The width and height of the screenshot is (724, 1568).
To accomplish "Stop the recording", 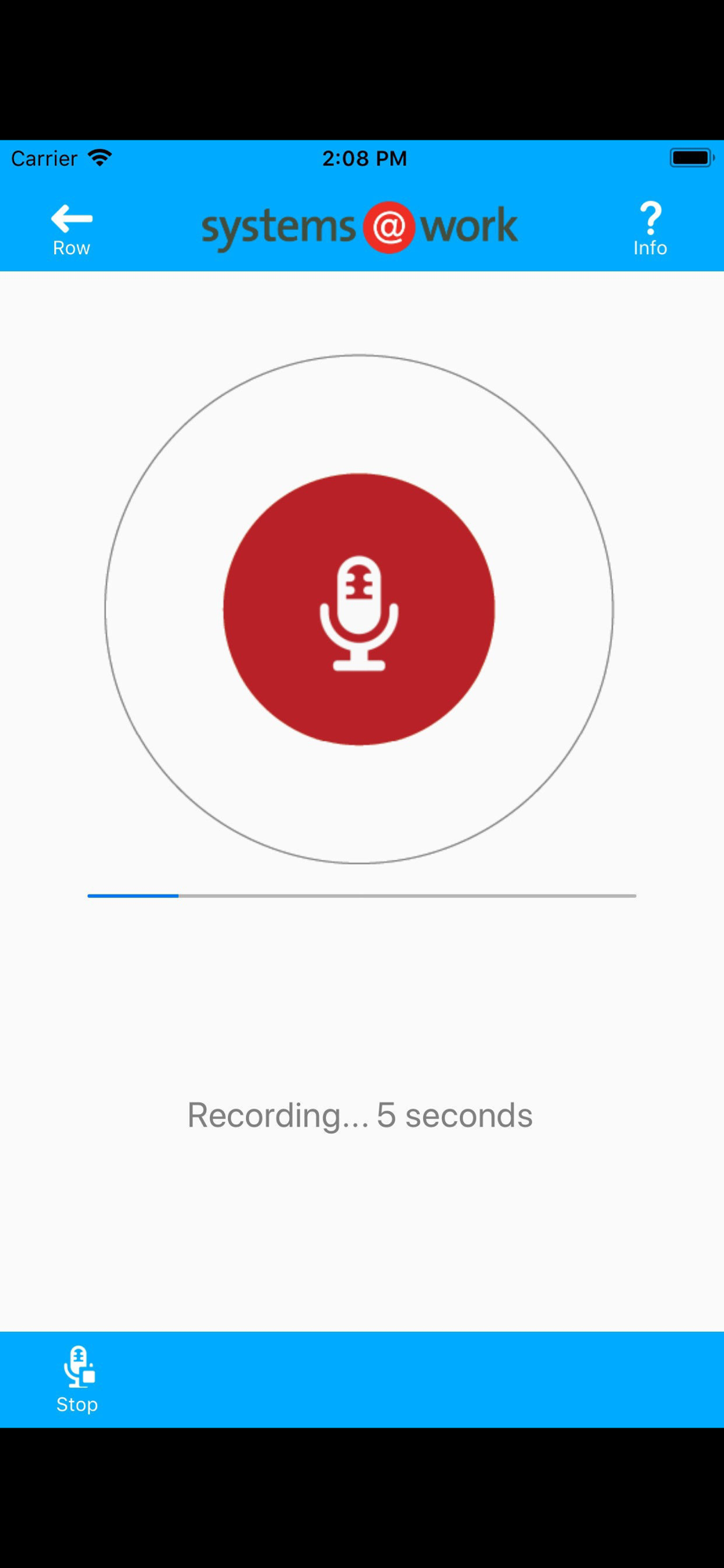I will pyautogui.click(x=78, y=1380).
